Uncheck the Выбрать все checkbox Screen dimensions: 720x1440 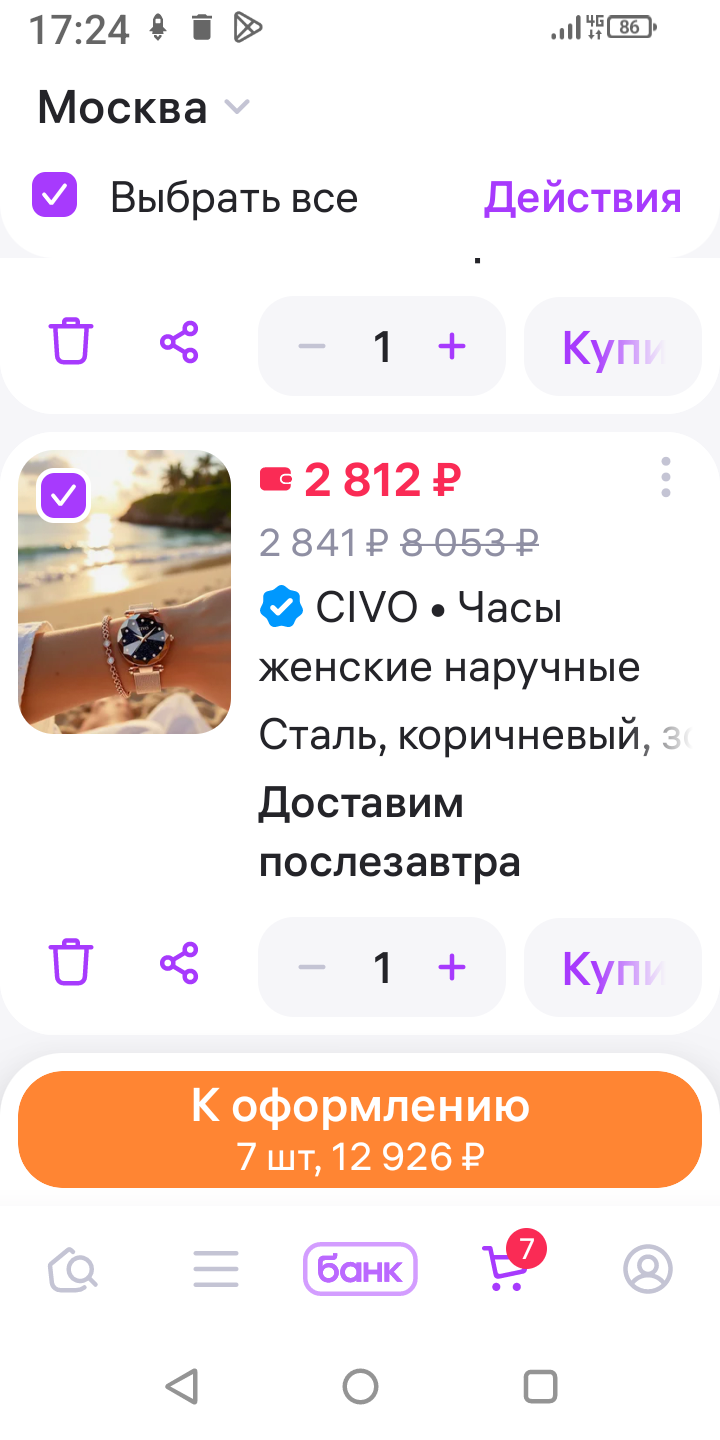click(x=55, y=195)
